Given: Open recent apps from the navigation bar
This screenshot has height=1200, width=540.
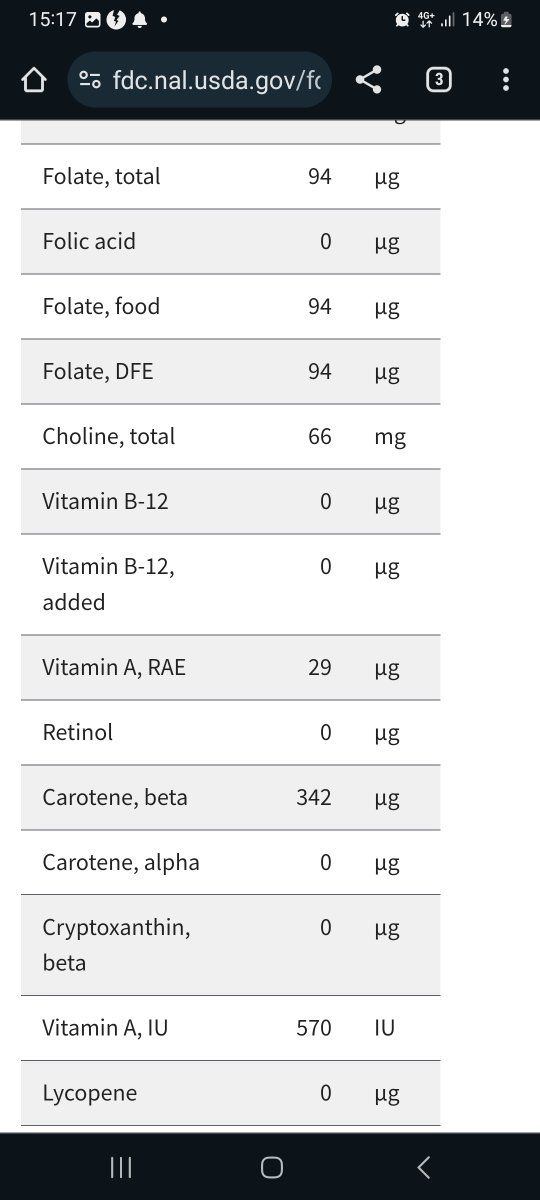Looking at the screenshot, I should [x=121, y=1167].
